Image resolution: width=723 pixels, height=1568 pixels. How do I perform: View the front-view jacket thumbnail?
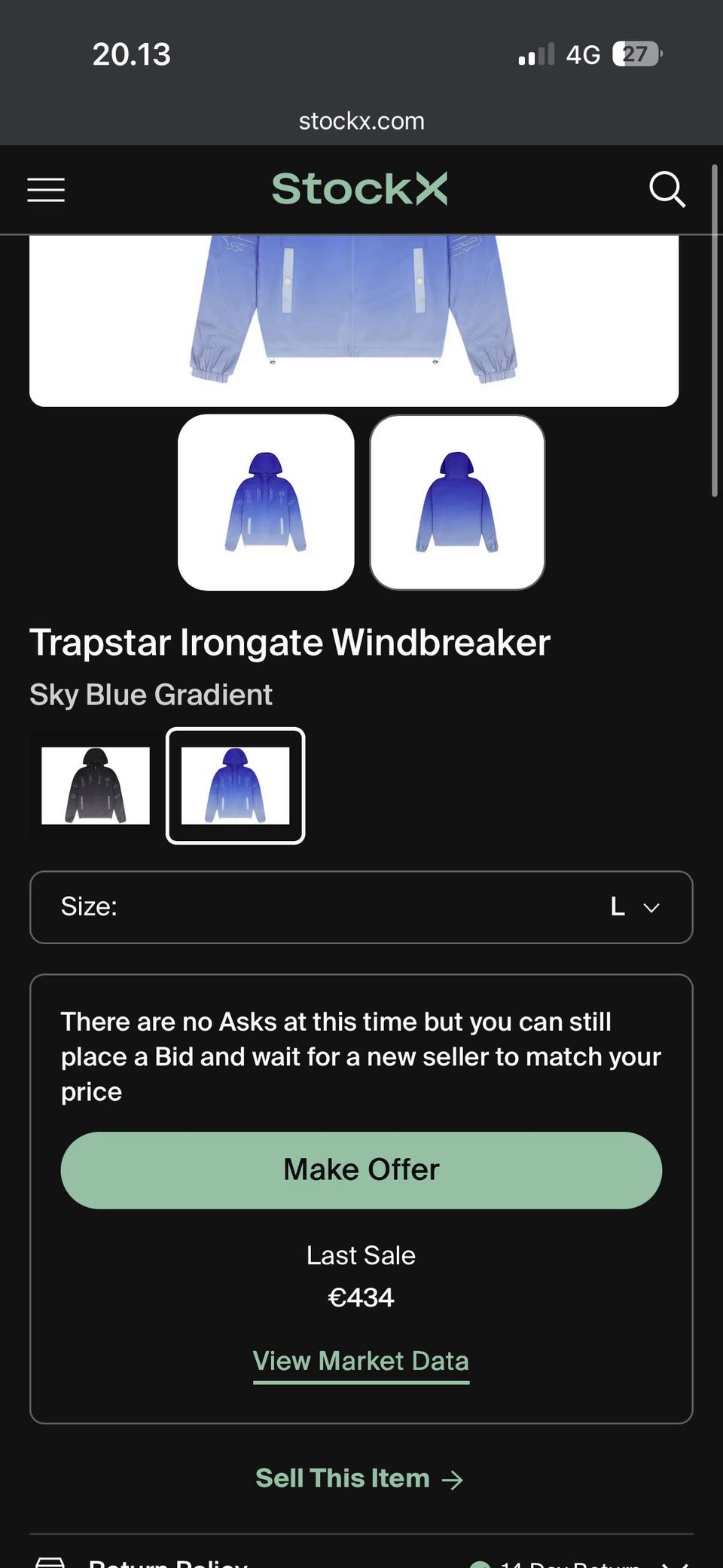coord(266,503)
